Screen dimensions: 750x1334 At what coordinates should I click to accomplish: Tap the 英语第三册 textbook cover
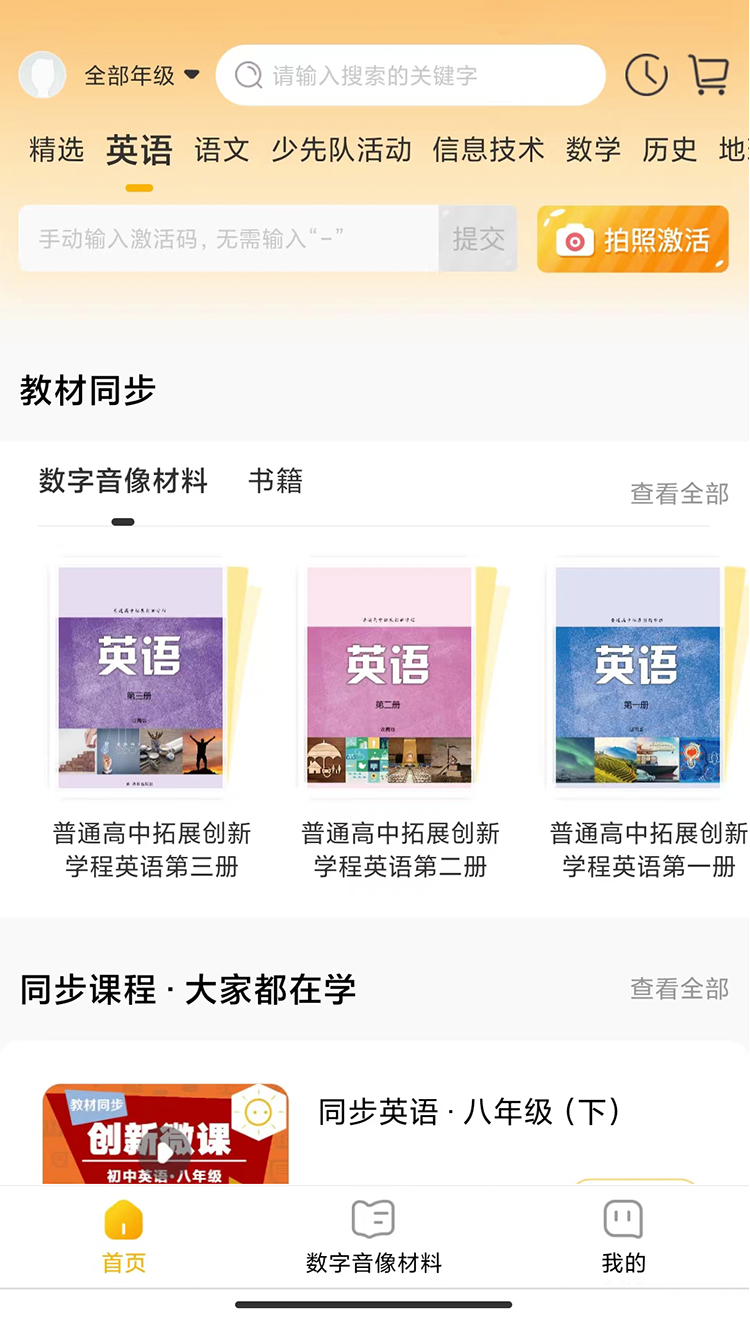140,675
